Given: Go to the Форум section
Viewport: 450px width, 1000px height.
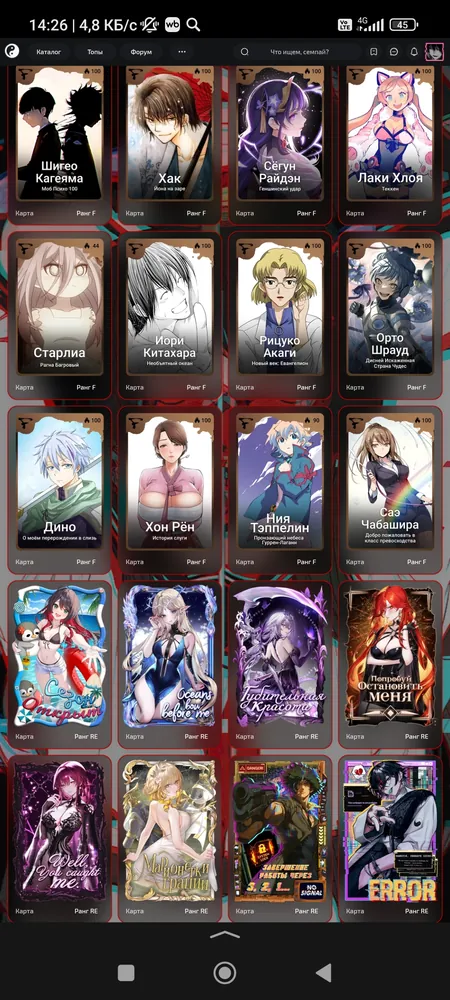Looking at the screenshot, I should [141, 52].
